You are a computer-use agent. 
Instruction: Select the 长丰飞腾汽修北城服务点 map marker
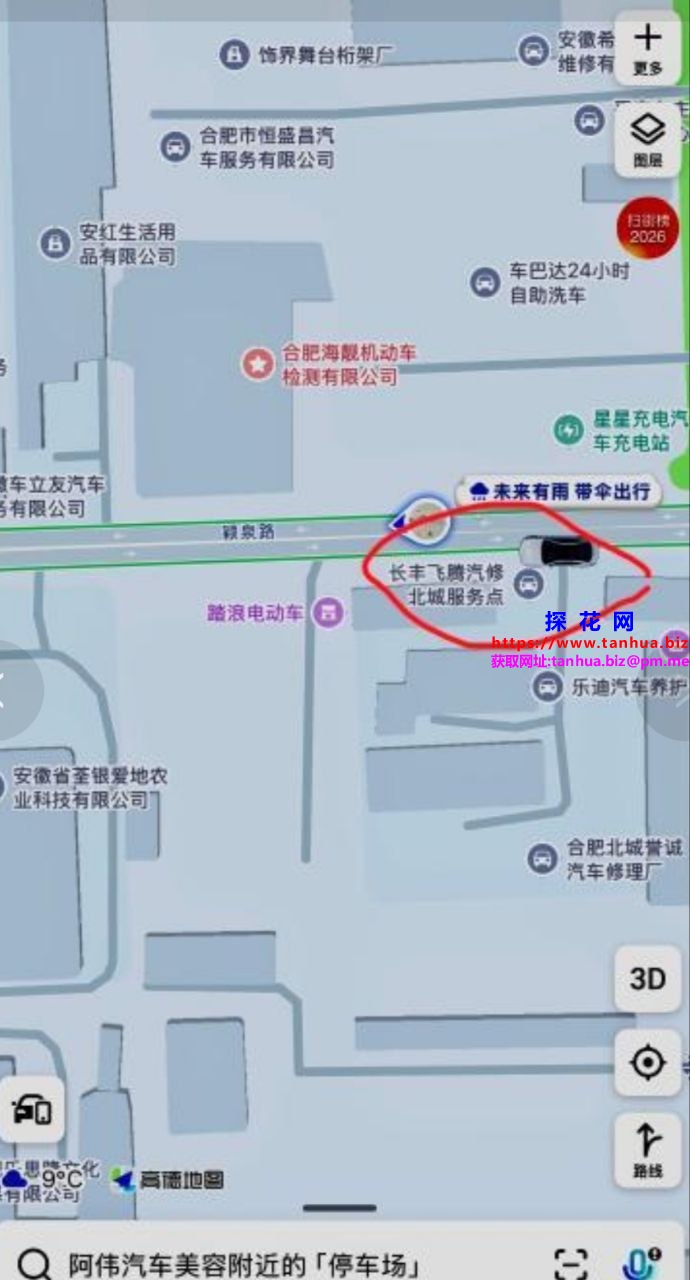coord(528,584)
